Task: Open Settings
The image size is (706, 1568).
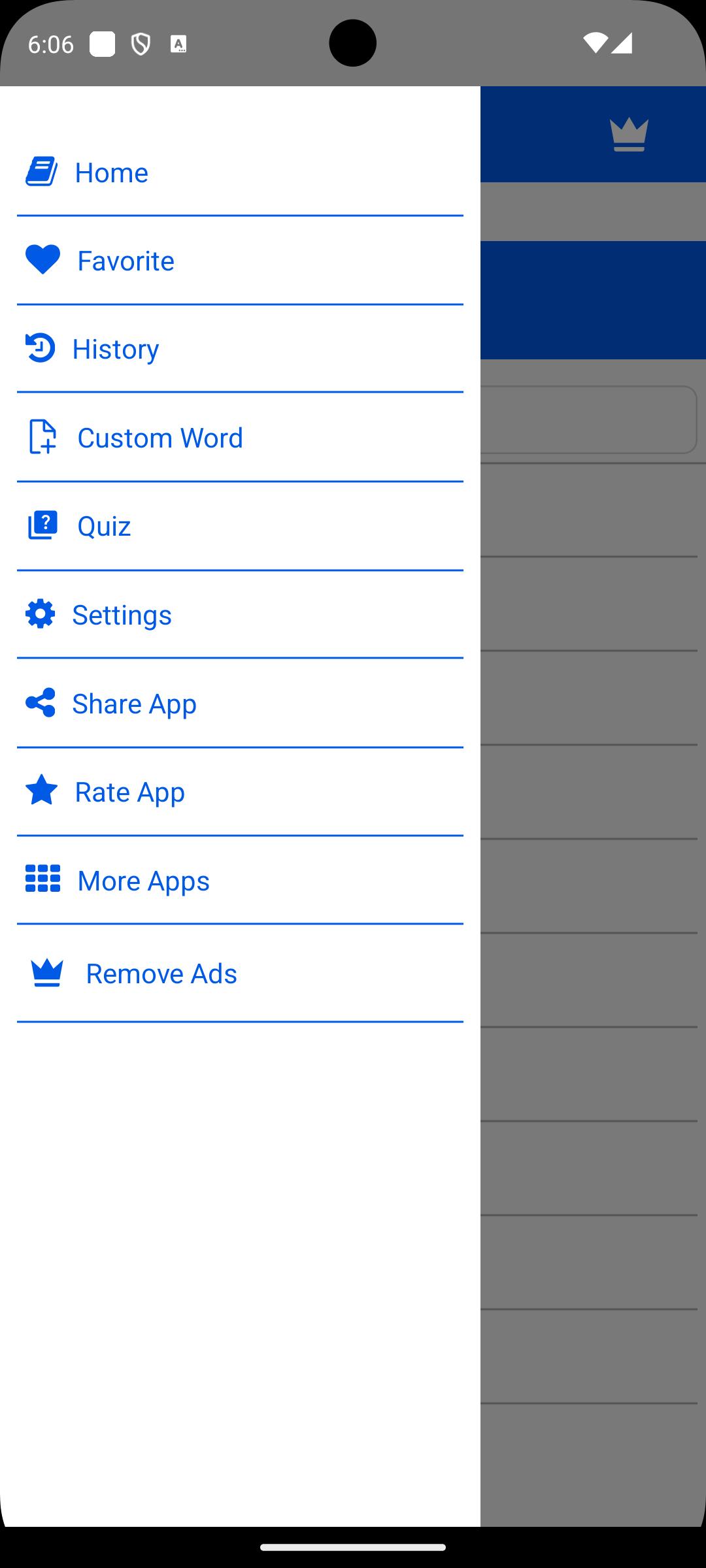Action: click(240, 615)
